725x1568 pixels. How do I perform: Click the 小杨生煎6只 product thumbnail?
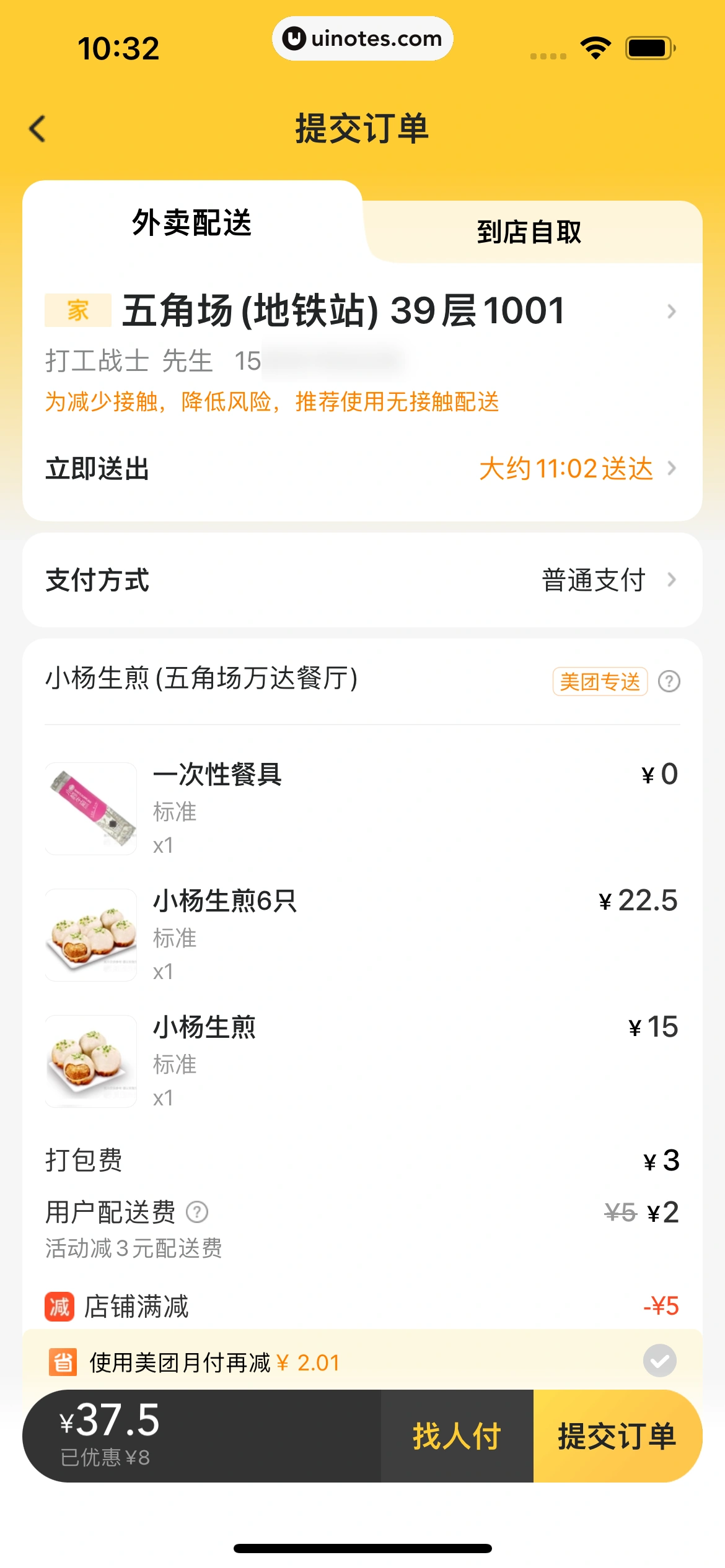[90, 934]
